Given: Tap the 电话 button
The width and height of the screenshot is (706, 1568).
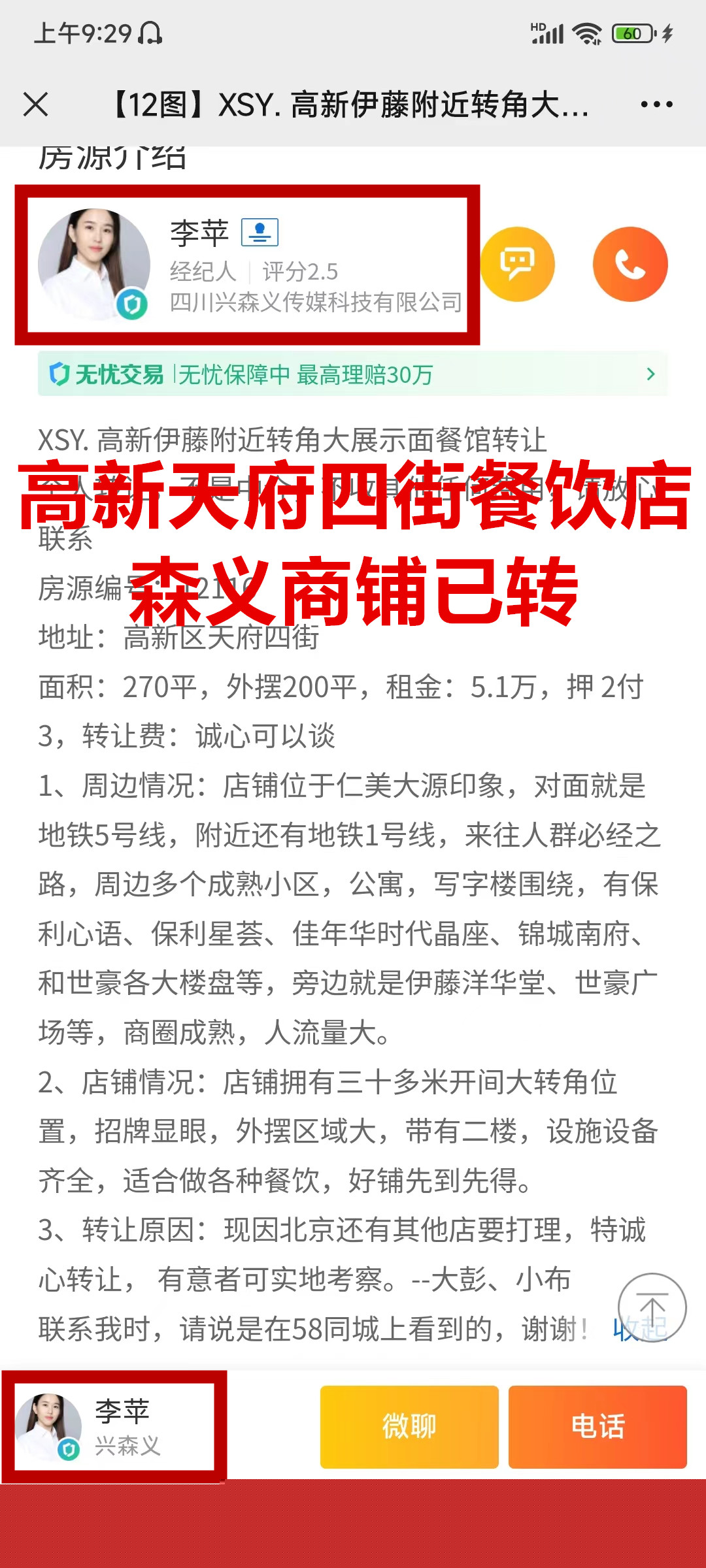Looking at the screenshot, I should tap(597, 1427).
